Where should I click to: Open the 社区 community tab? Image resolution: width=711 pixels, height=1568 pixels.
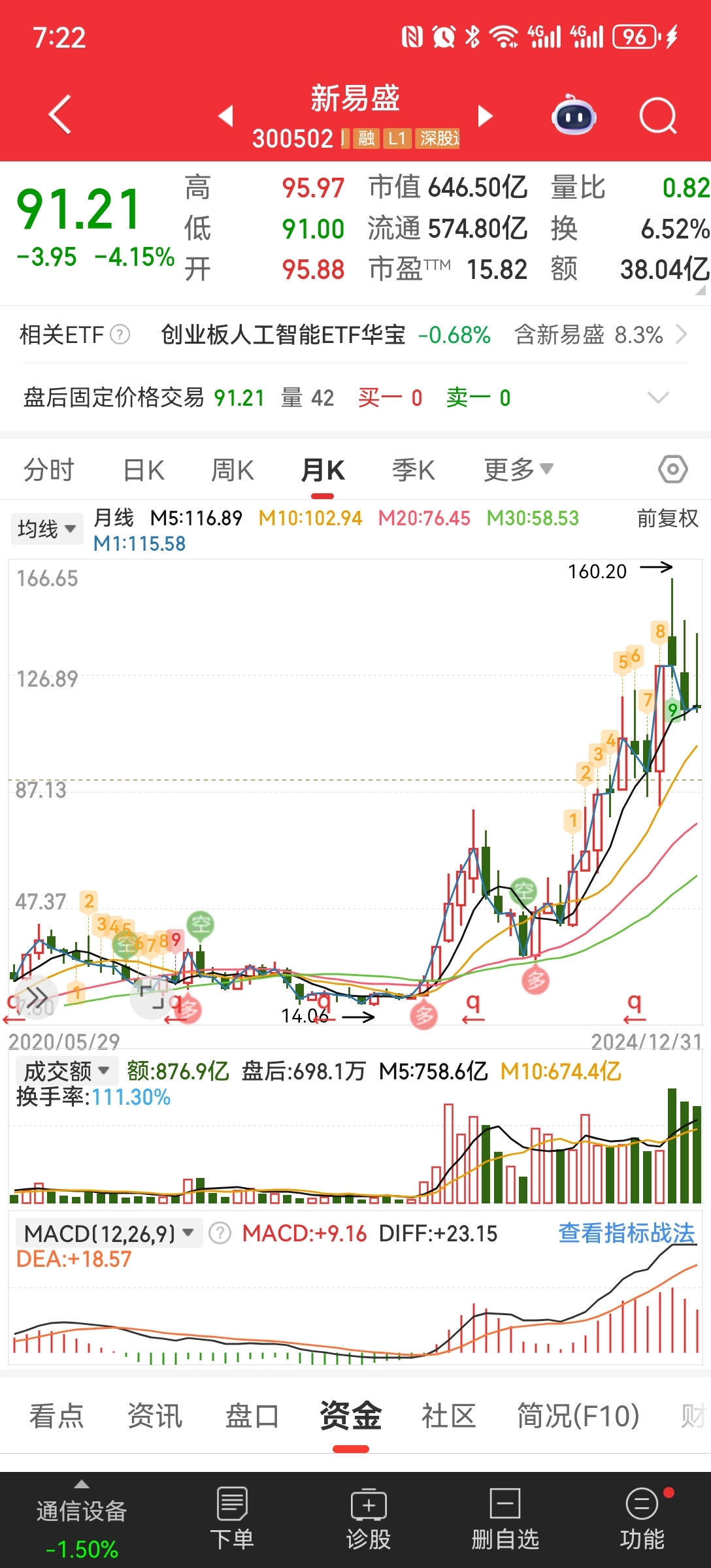(x=449, y=1415)
